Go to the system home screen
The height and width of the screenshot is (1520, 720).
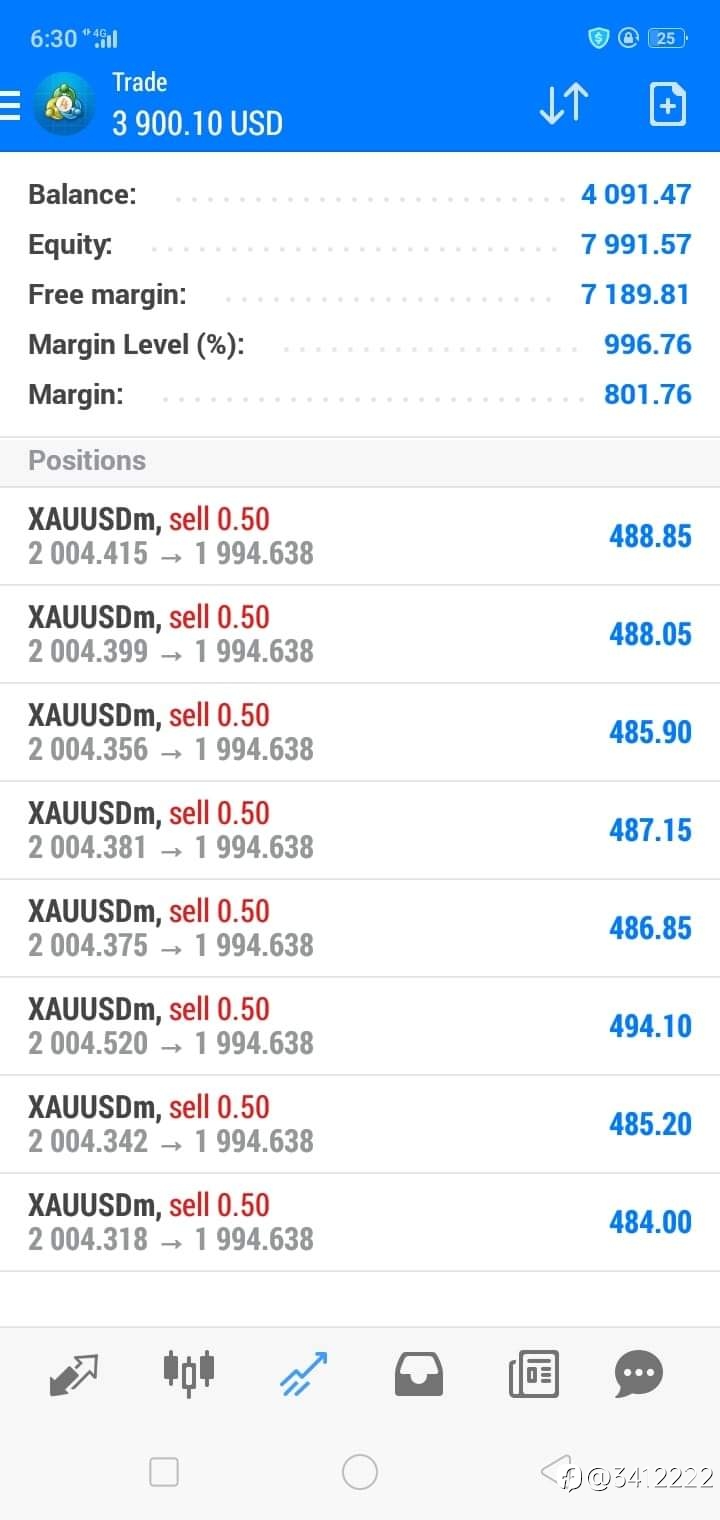360,1472
